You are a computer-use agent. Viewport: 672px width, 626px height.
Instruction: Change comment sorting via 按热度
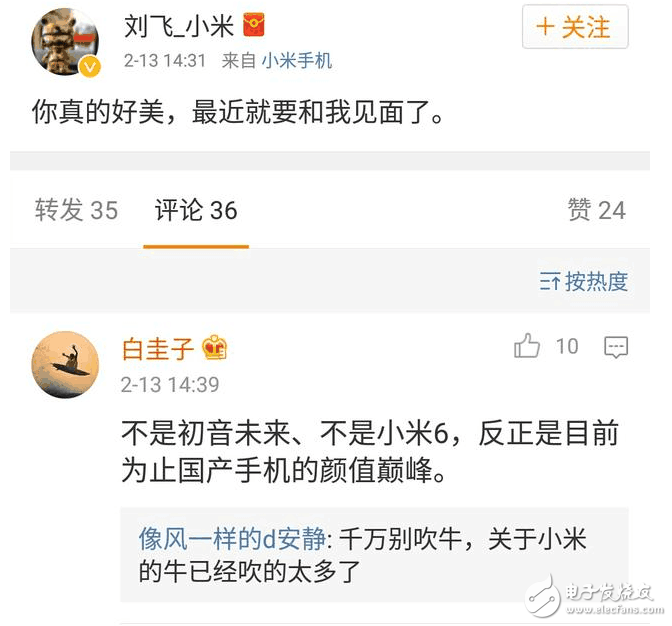(584, 282)
